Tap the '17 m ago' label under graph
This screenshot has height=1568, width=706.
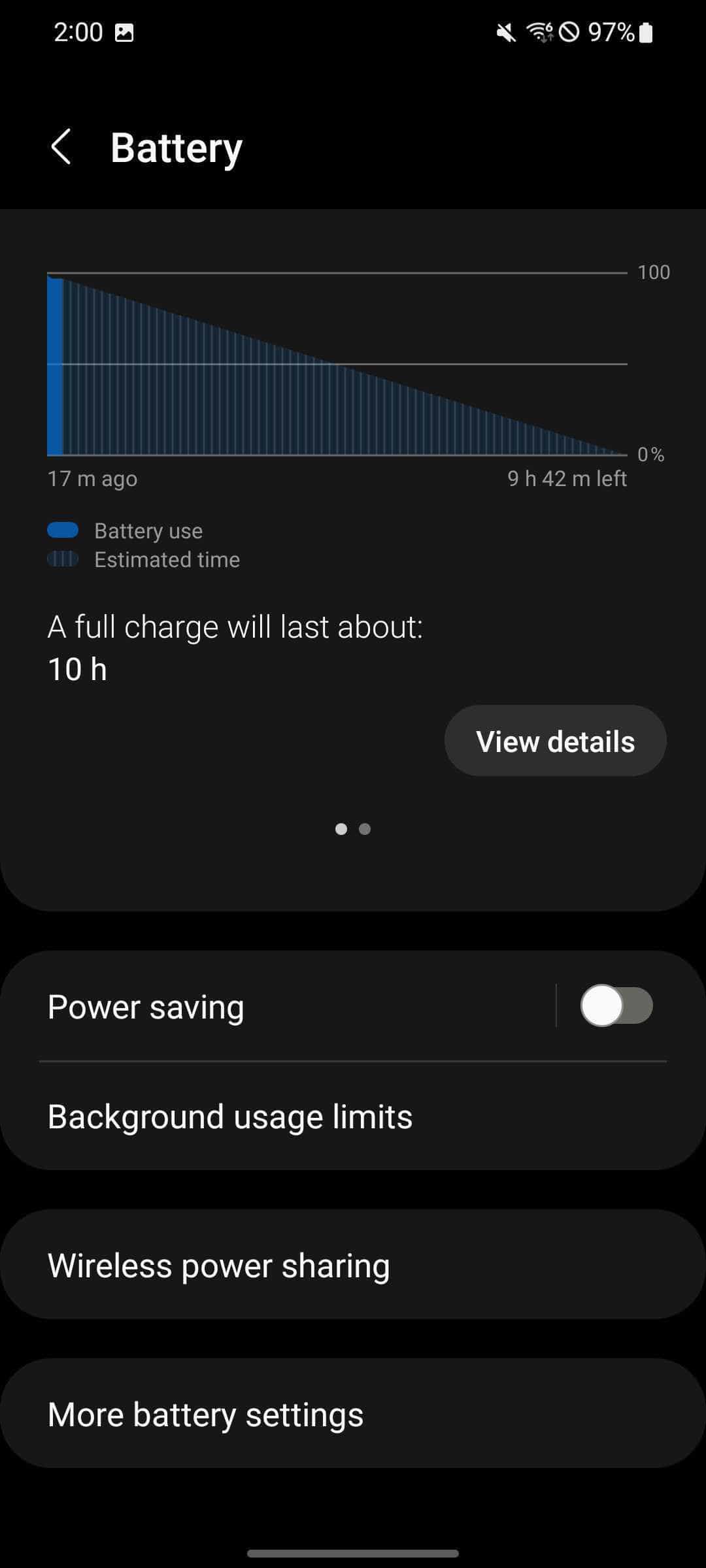point(92,478)
